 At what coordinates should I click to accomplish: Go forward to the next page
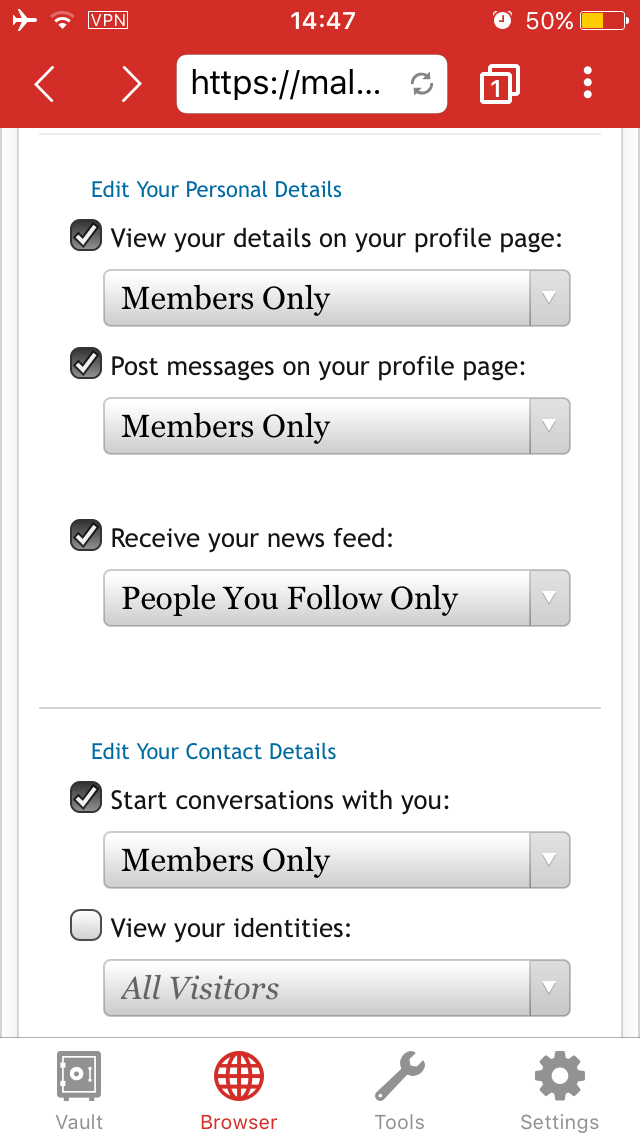tap(131, 84)
